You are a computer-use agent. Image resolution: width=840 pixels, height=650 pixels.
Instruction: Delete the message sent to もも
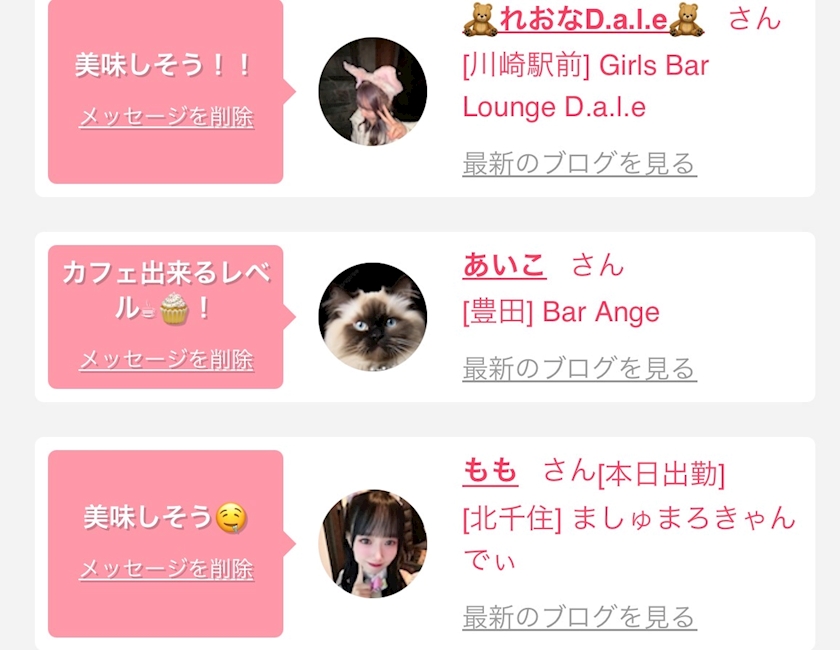tap(166, 569)
